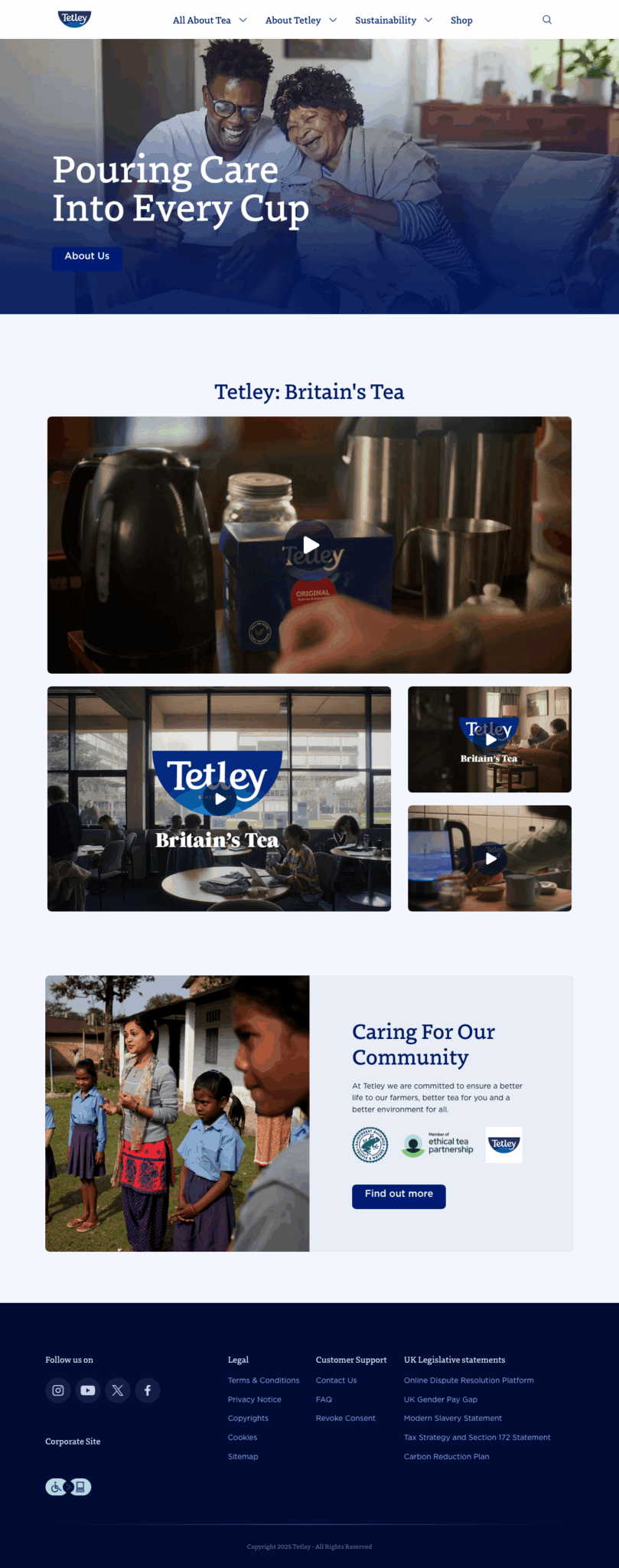619x1568 pixels.
Task: Open Terms & Conditions link
Action: tap(263, 1380)
